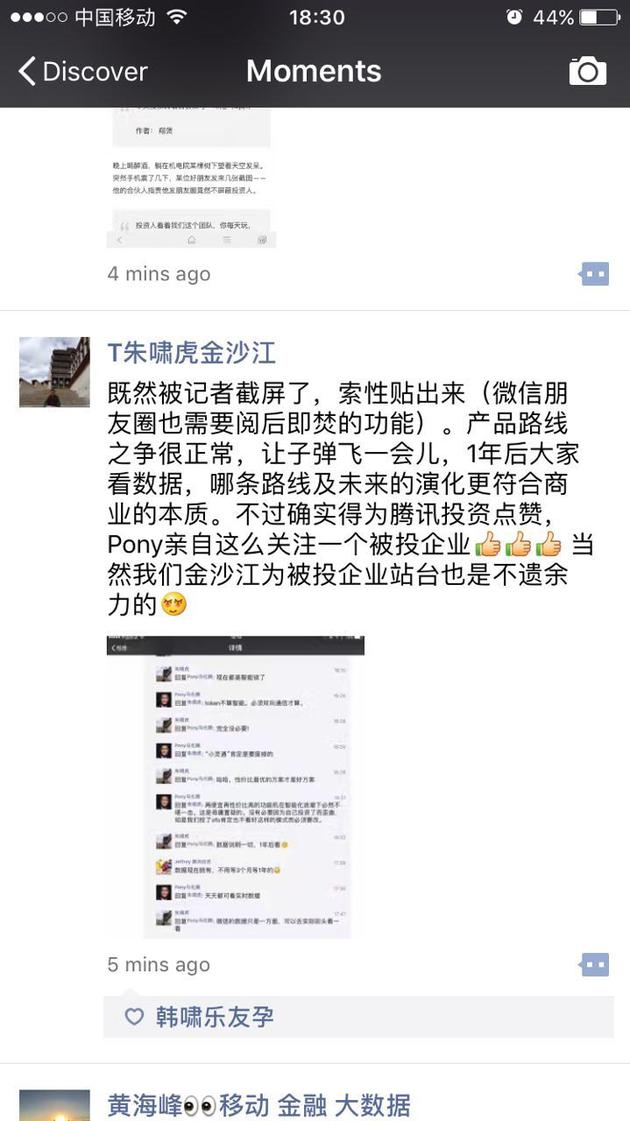Go back to Discover
The width and height of the screenshot is (630, 1121).
tap(82, 71)
